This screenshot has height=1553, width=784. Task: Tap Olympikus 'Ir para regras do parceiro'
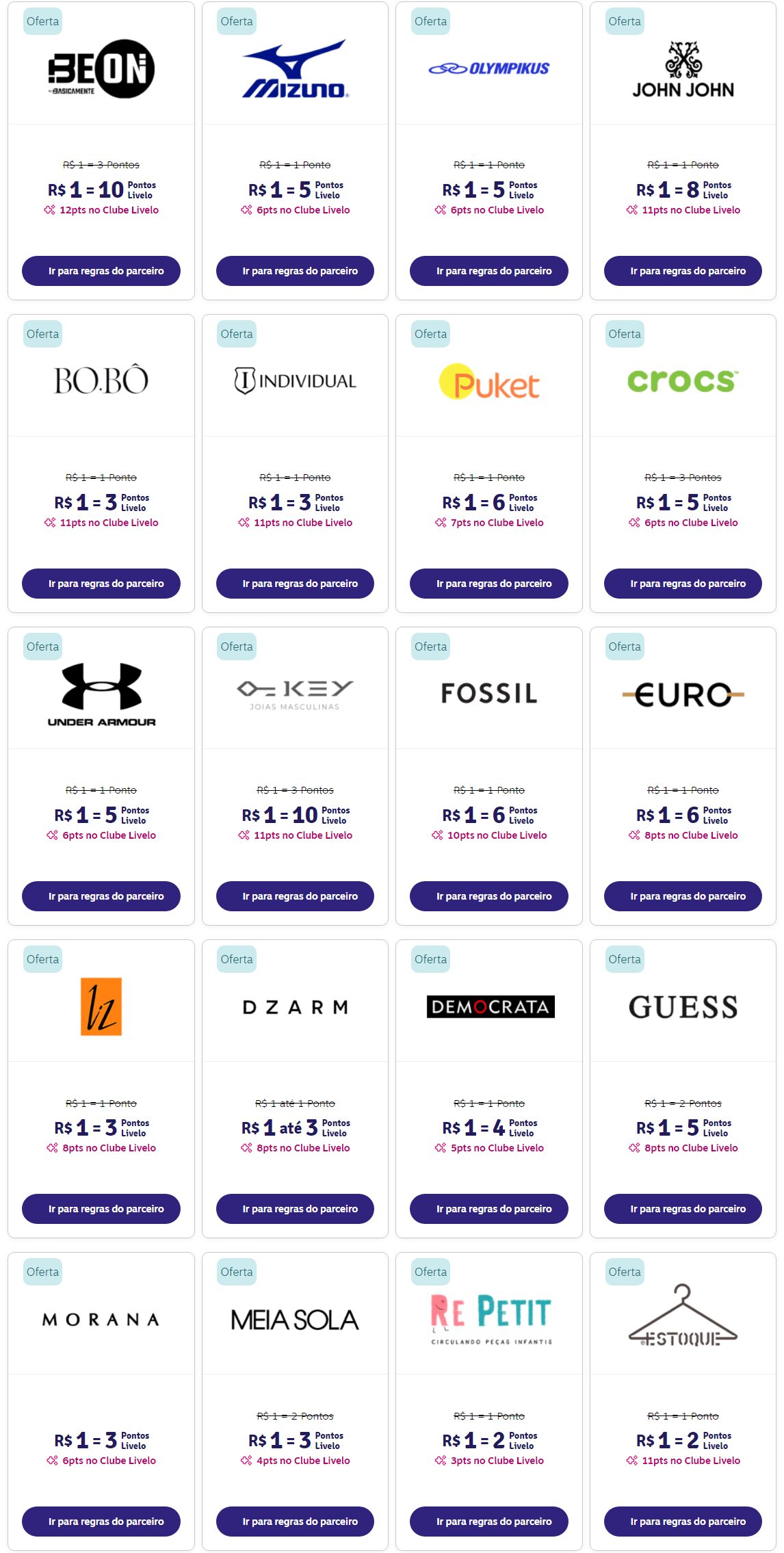point(488,271)
